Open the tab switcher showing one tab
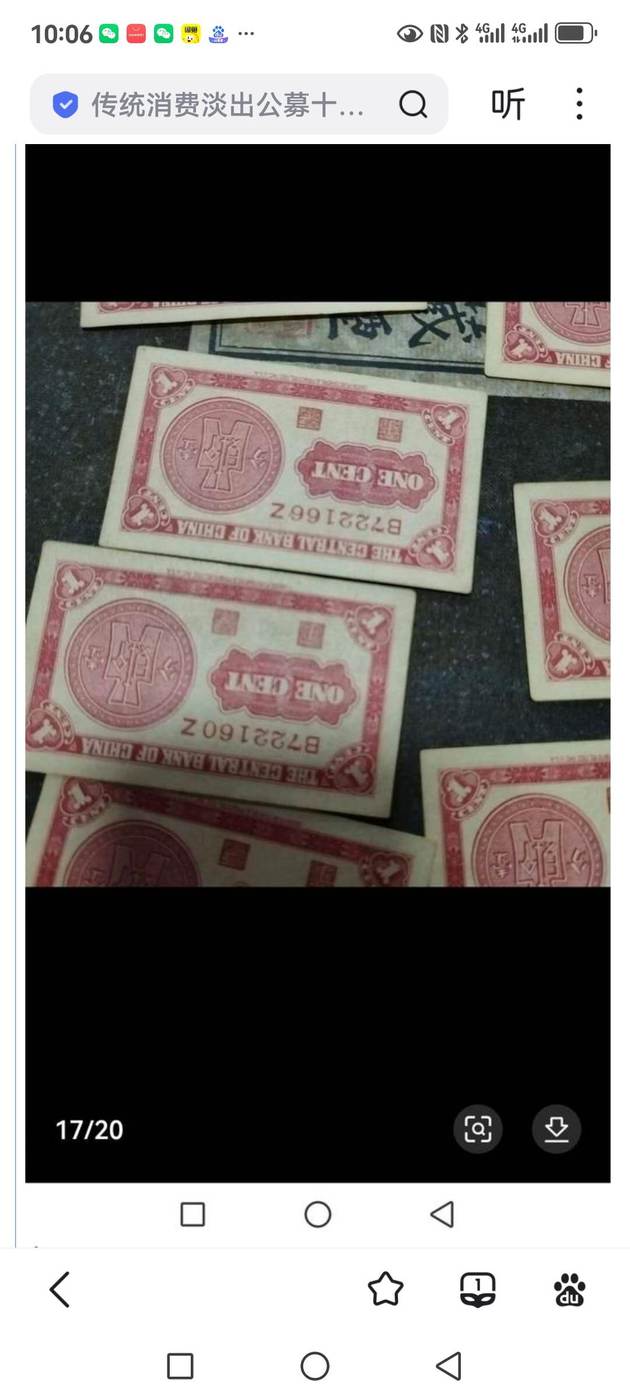The height and width of the screenshot is (1400, 630). (478, 1290)
